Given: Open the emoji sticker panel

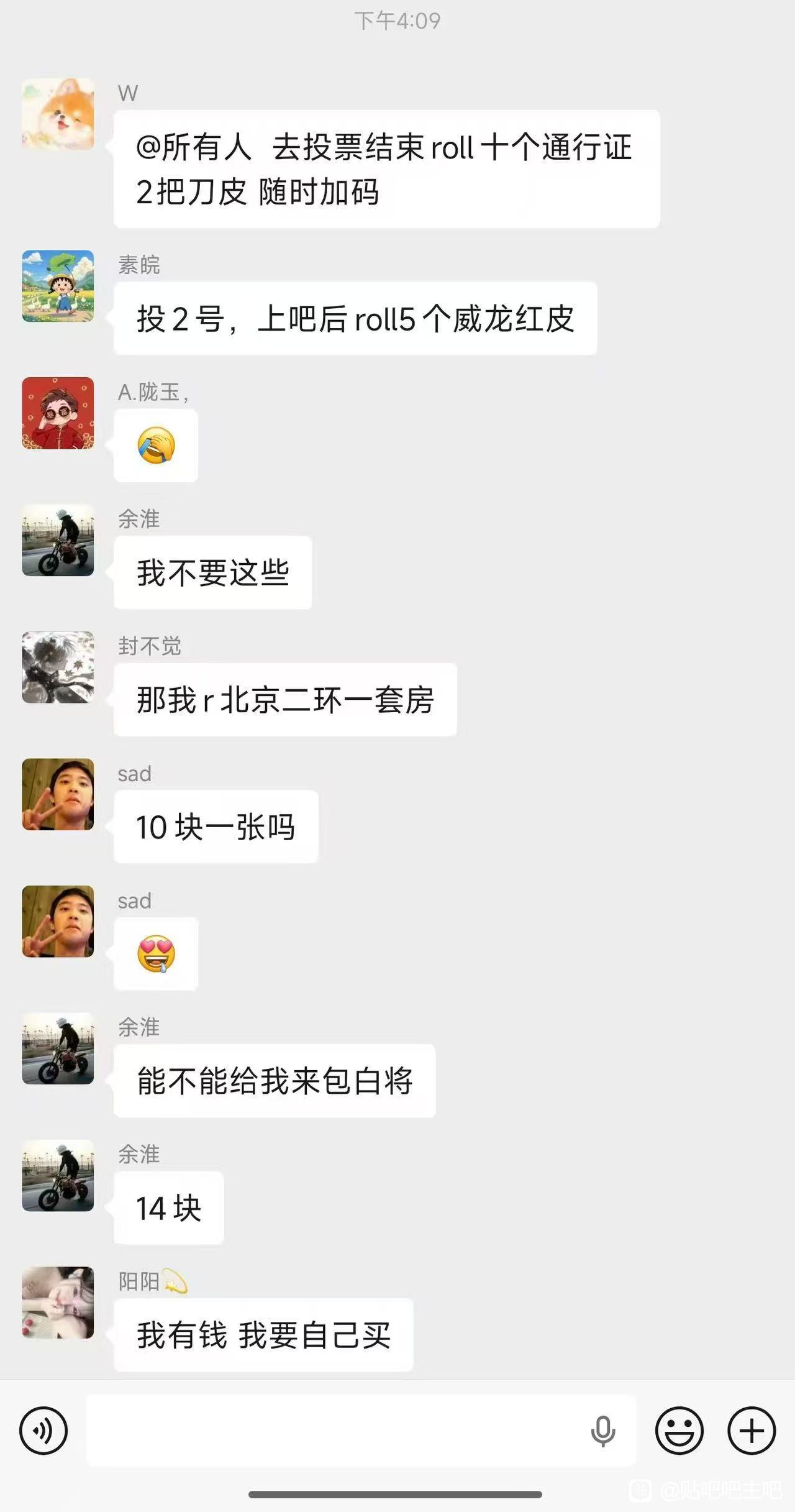Looking at the screenshot, I should (x=679, y=1431).
